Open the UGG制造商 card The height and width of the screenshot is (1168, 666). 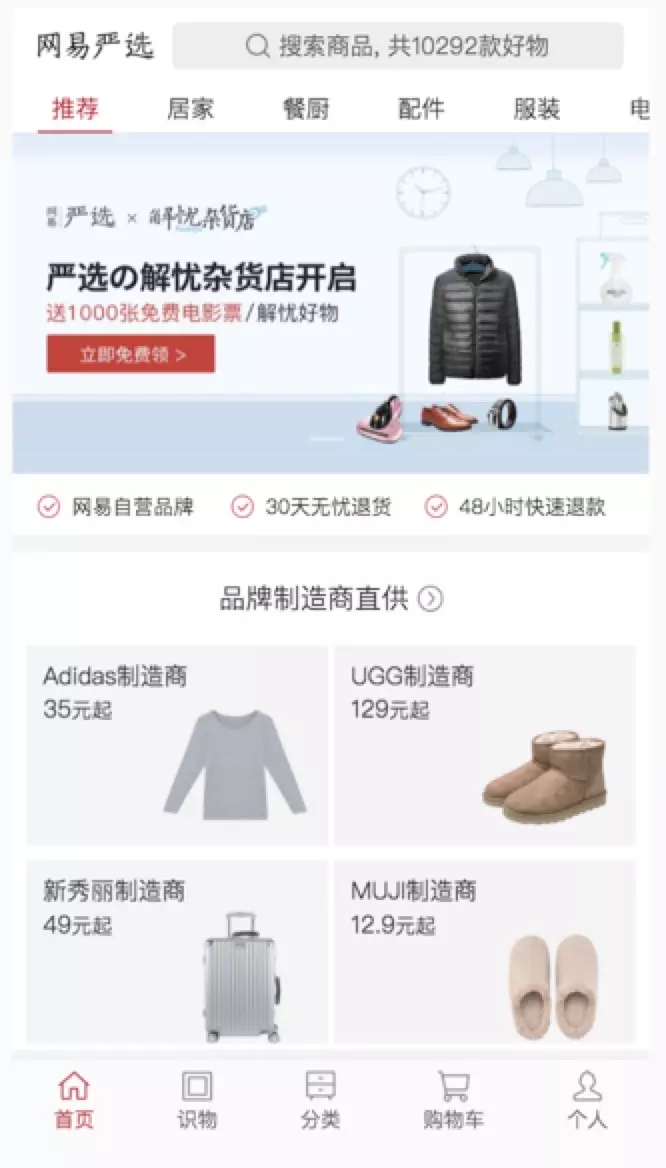485,746
